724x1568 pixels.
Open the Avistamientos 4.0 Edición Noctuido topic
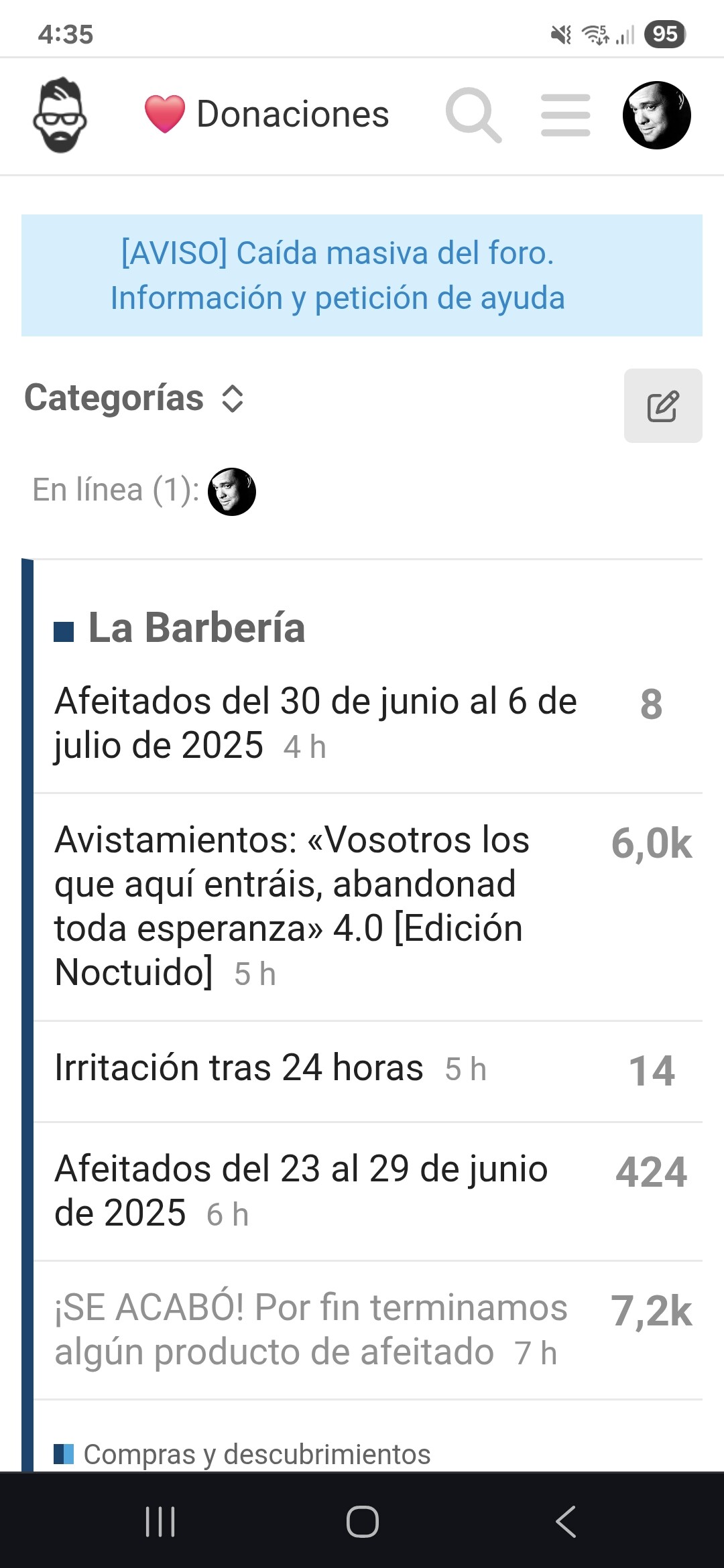coord(292,905)
